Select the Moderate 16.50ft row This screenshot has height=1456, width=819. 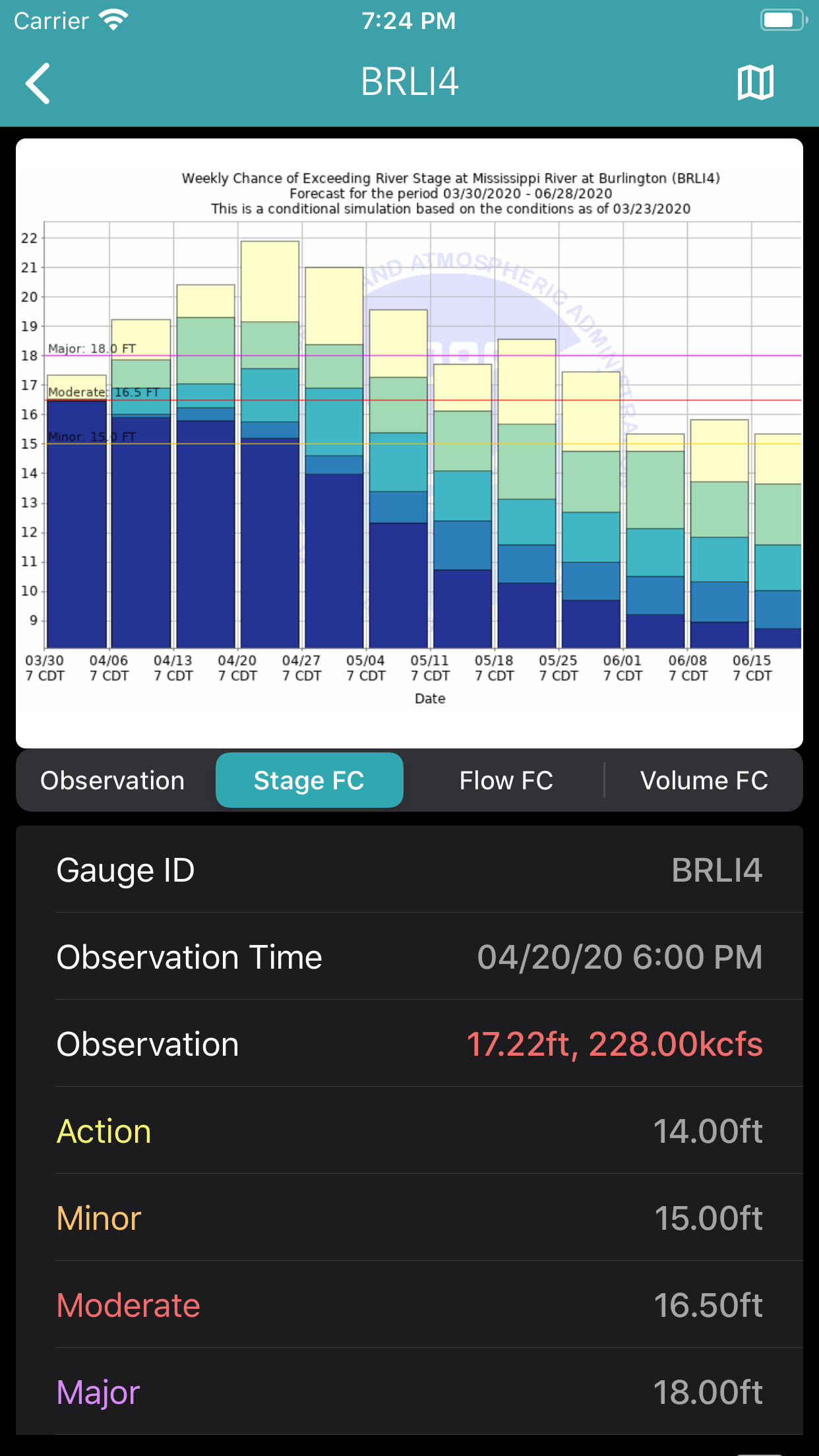pyautogui.click(x=409, y=1305)
